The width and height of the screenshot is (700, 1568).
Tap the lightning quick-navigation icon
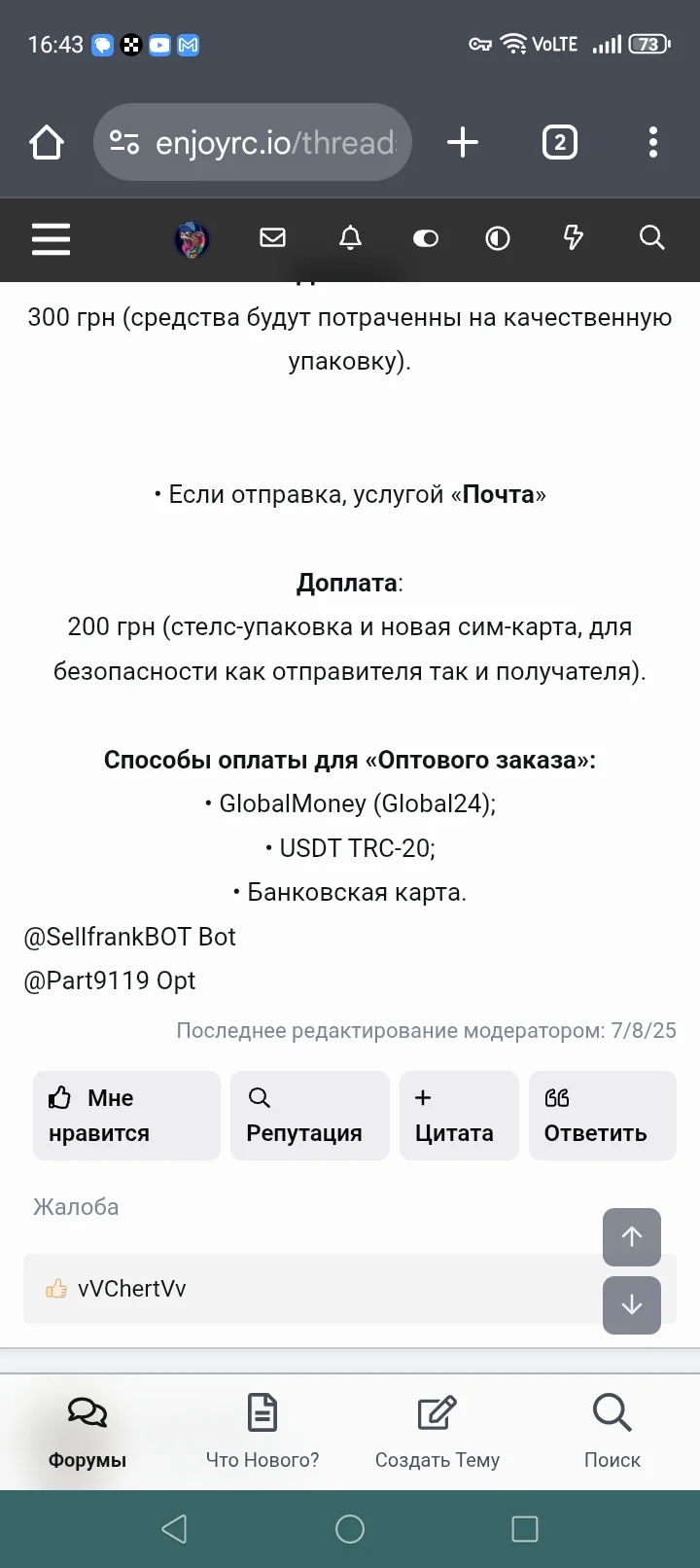574,238
